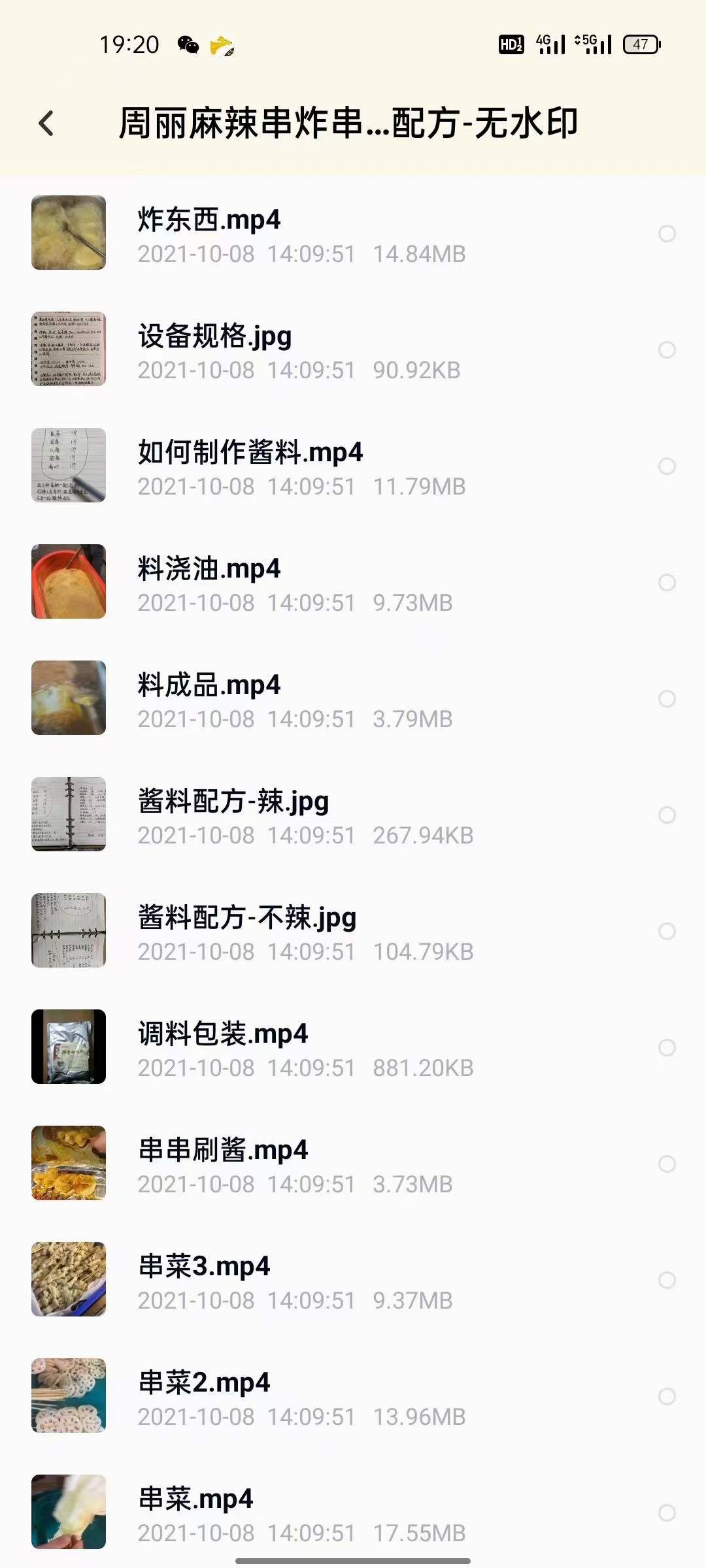Open the 如何制作酱料.mp4 video thumbnail
706x1568 pixels.
(x=69, y=465)
